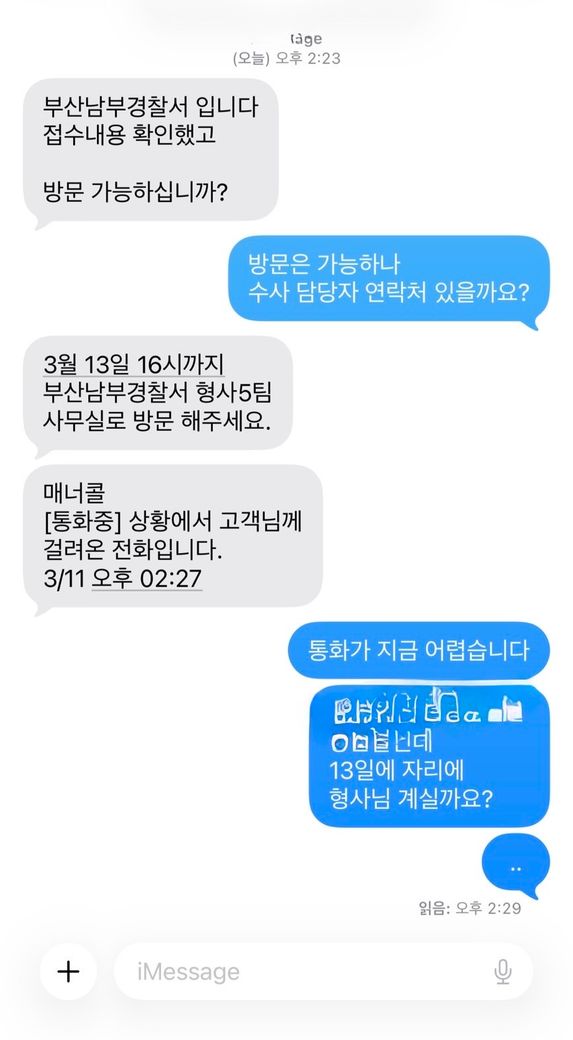Tap the underlined time 오후 02:27
This screenshot has width=573, height=1040.
147,578
